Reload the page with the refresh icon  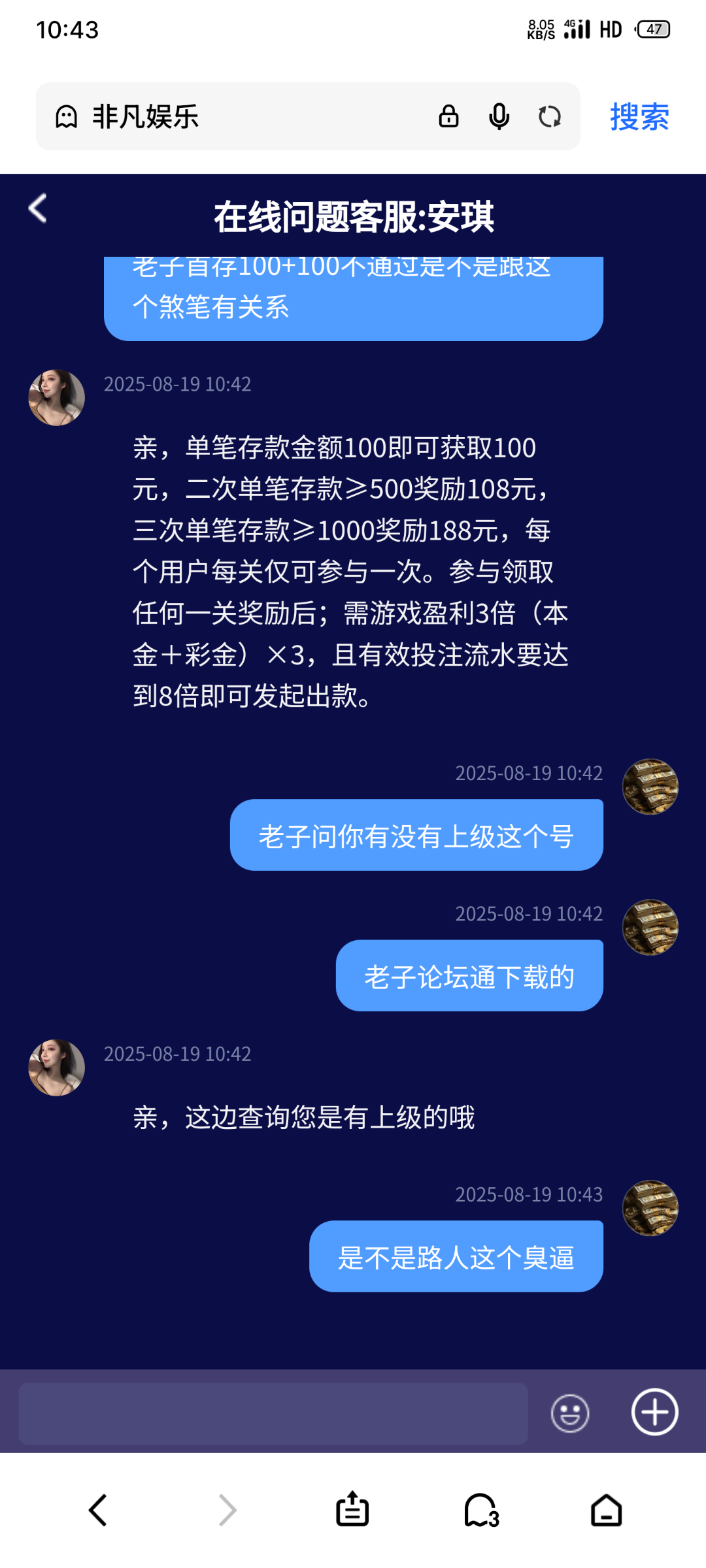[x=550, y=117]
